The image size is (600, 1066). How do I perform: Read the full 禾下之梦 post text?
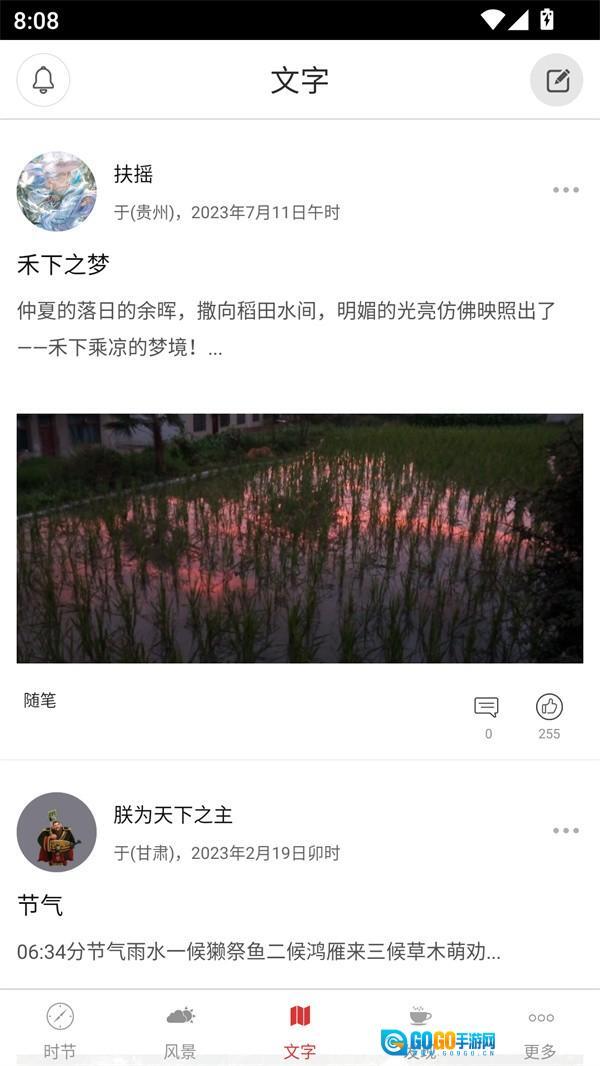pos(286,328)
